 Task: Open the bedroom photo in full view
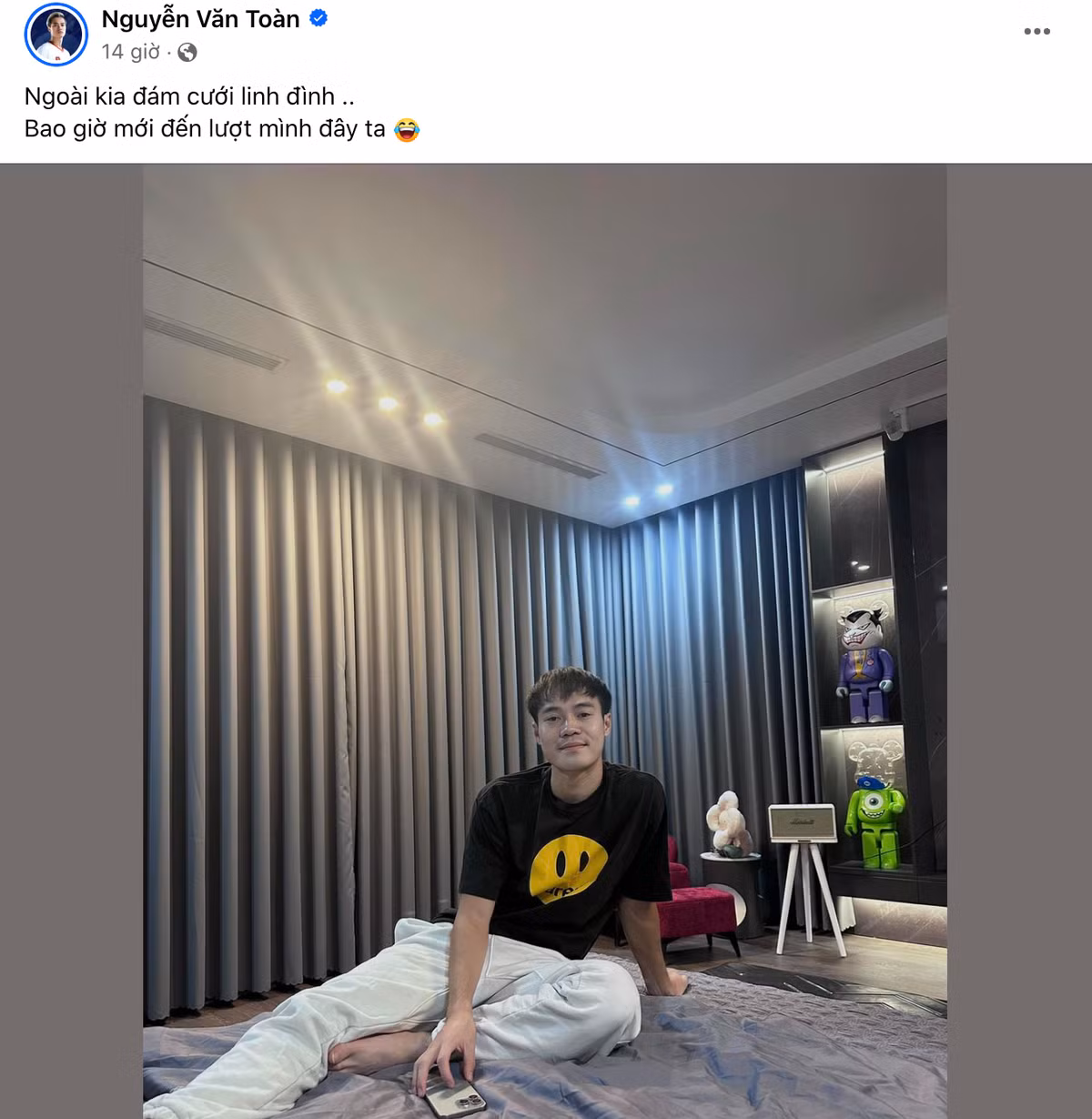(x=546, y=637)
